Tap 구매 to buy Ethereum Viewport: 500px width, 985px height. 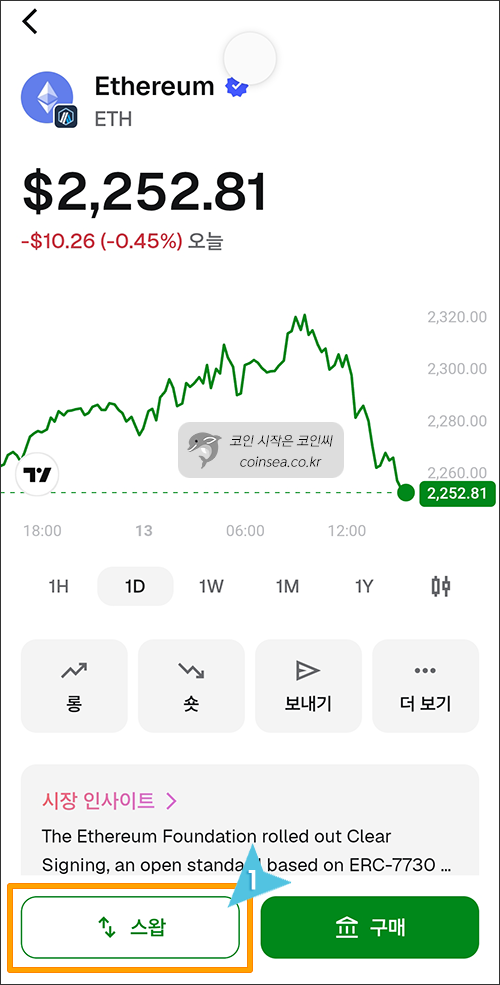pos(369,927)
